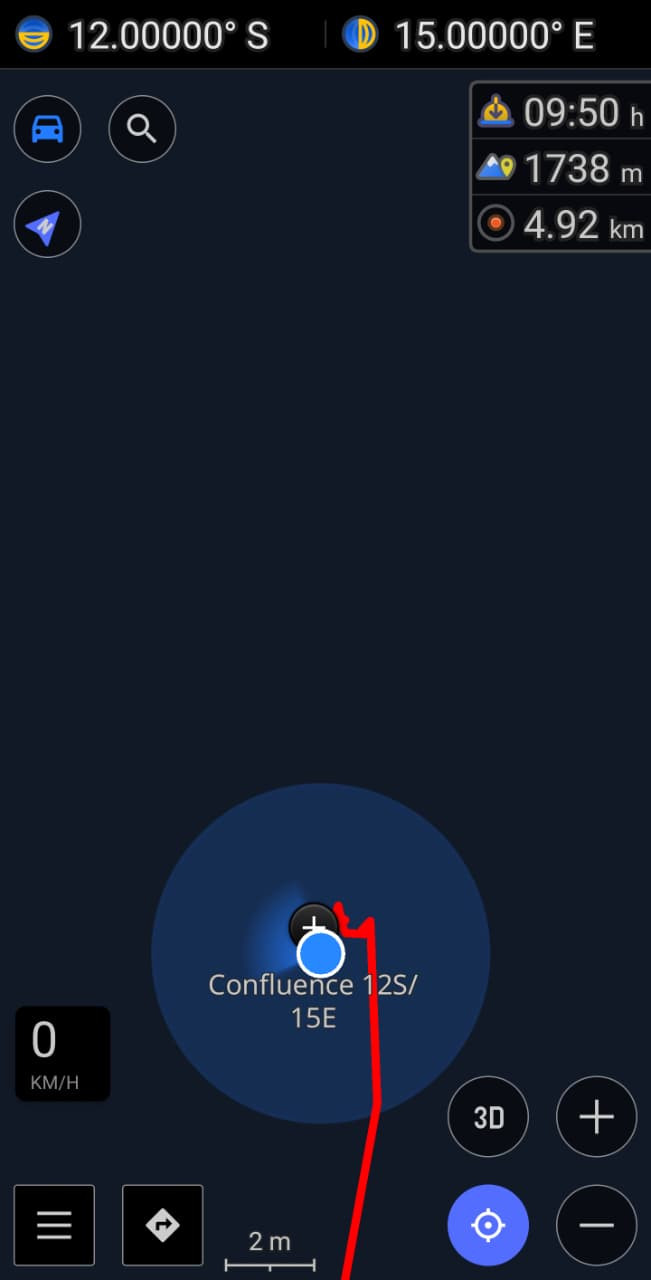Tap the 4.92 km distance widget
The width and height of the screenshot is (651, 1280).
pyautogui.click(x=562, y=224)
